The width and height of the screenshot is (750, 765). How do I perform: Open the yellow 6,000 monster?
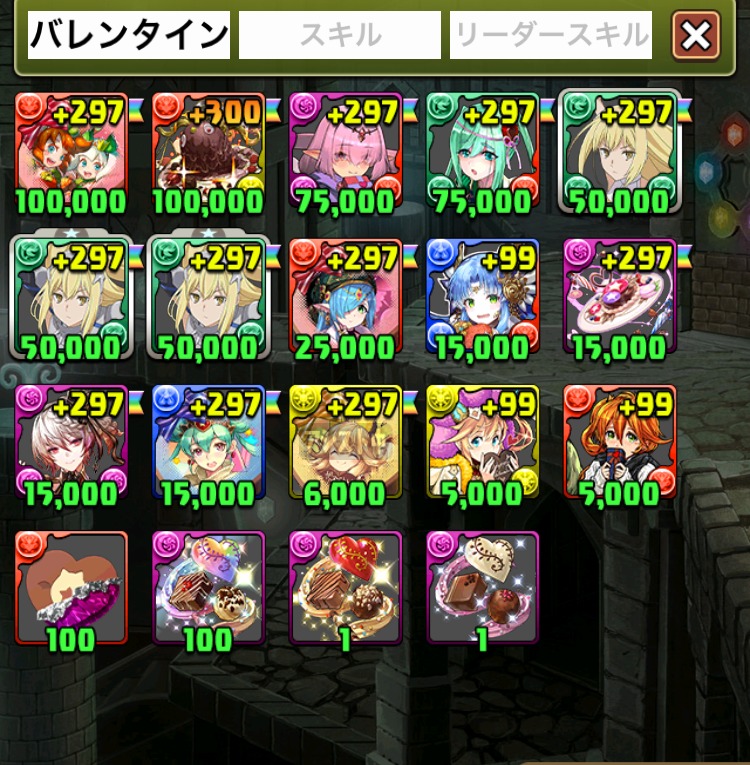pos(345,442)
